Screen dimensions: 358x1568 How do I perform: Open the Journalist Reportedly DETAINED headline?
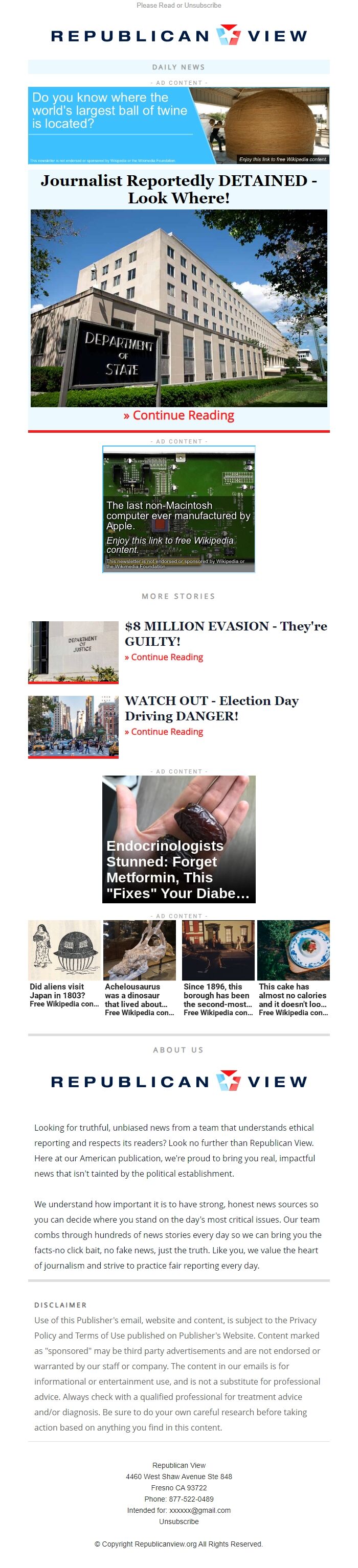coord(178,190)
